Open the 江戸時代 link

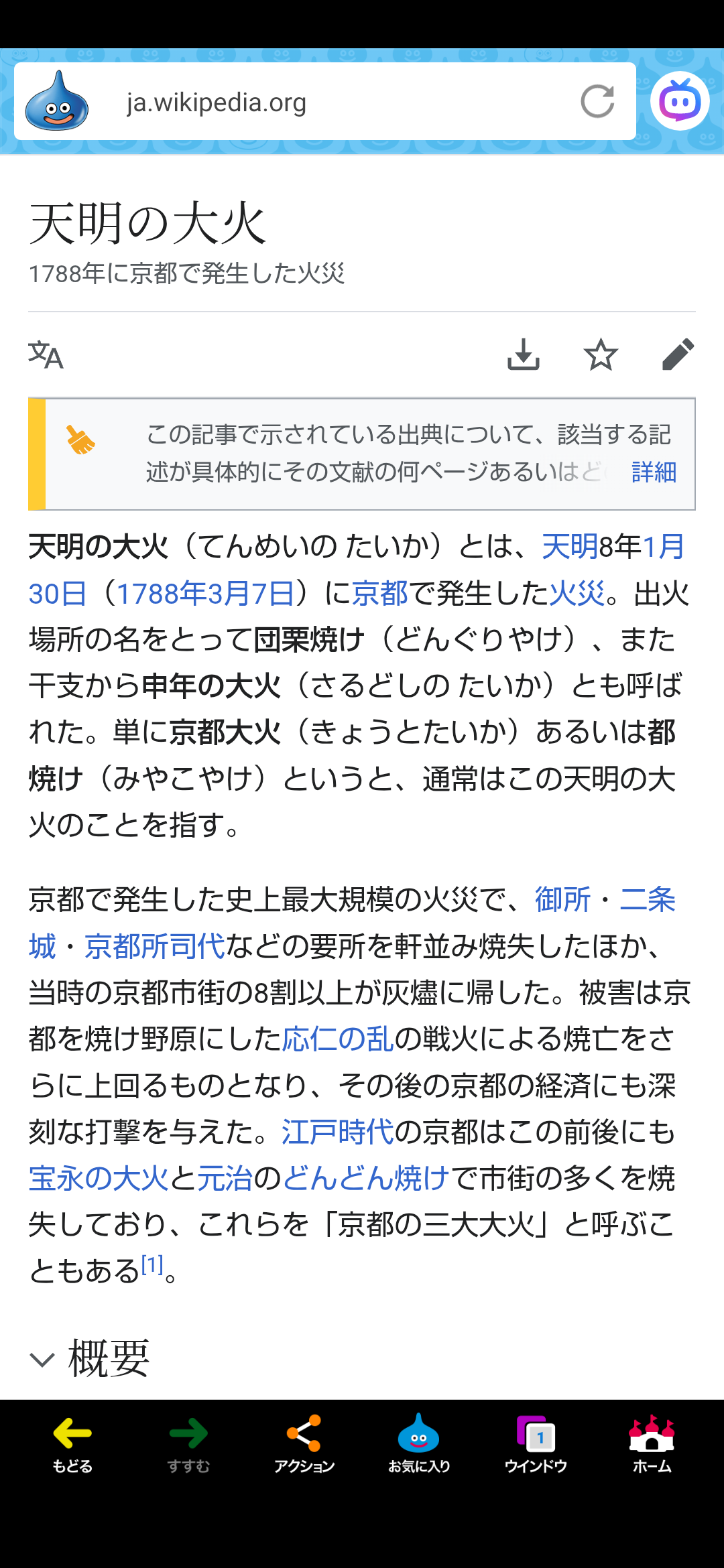click(x=337, y=1132)
